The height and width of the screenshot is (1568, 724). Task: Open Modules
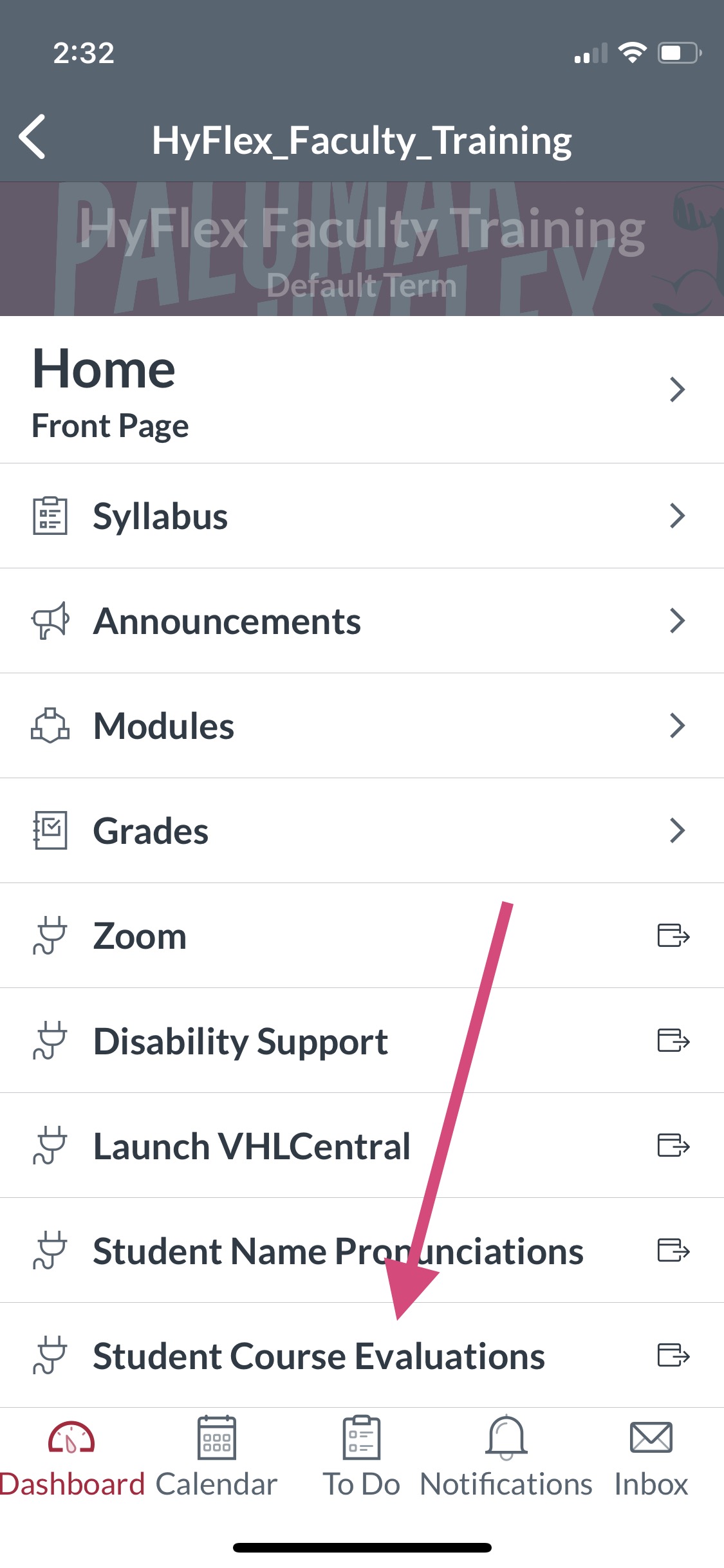(x=362, y=725)
